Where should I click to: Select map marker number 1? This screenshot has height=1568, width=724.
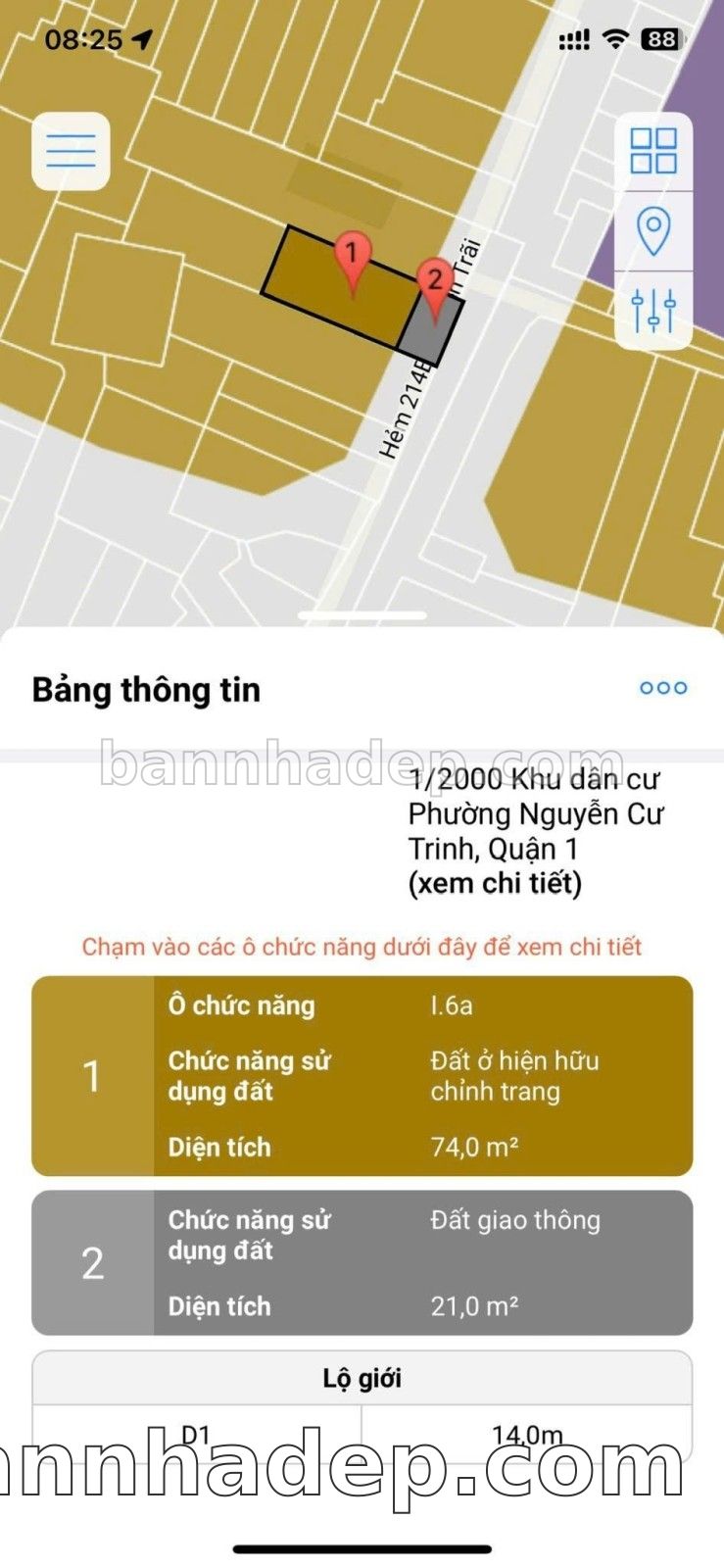352,263
